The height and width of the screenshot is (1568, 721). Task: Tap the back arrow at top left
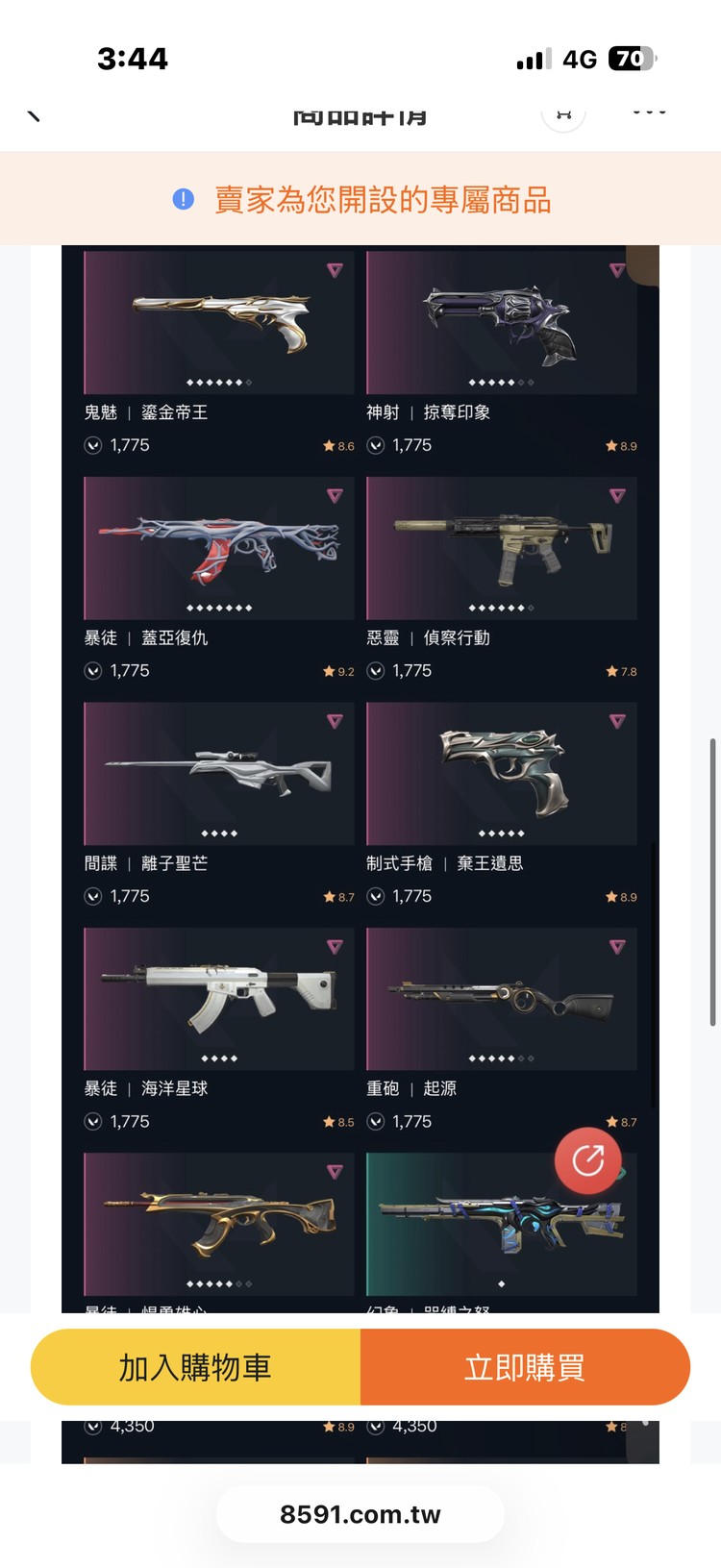click(x=35, y=113)
